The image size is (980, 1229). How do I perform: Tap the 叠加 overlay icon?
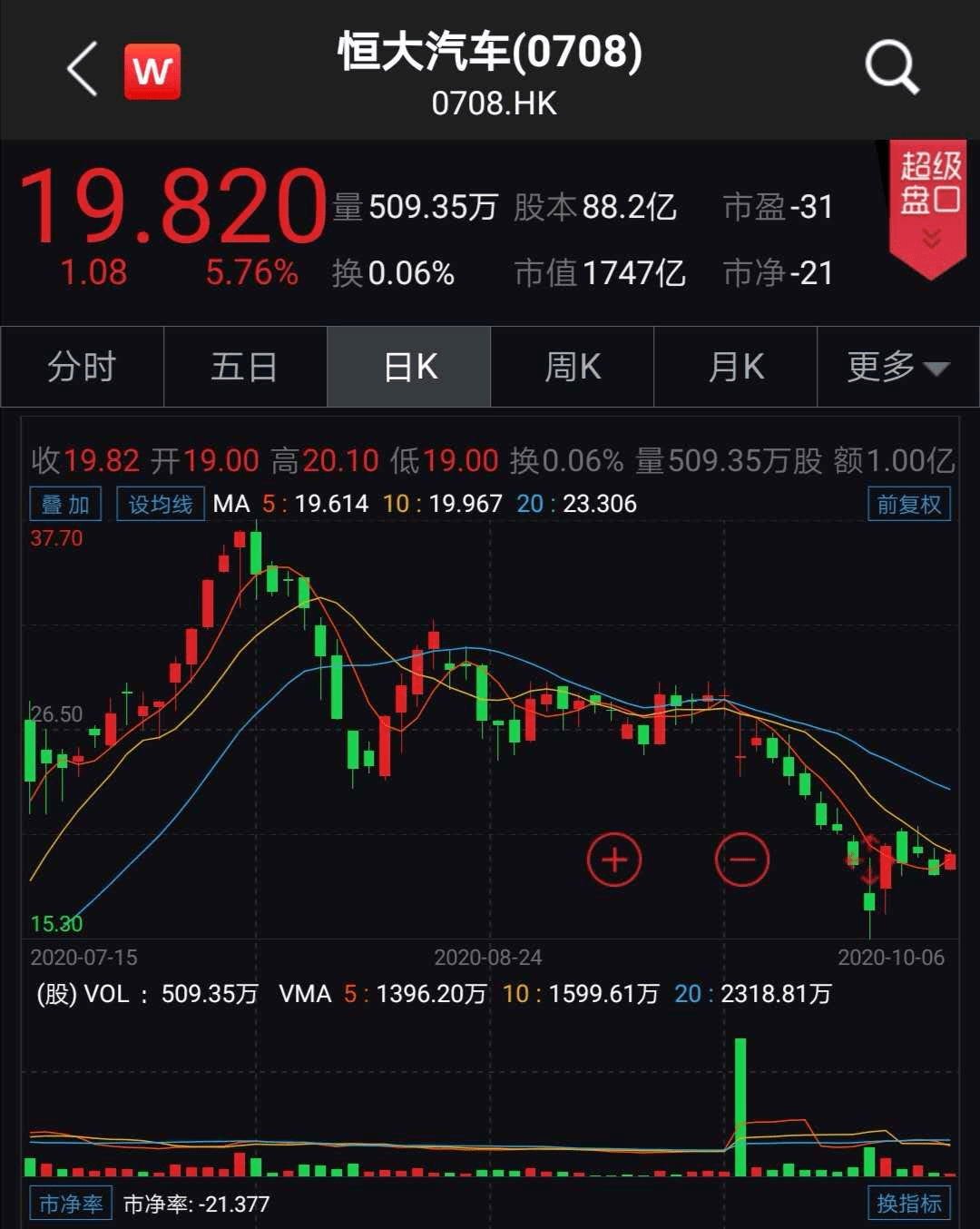pos(67,503)
